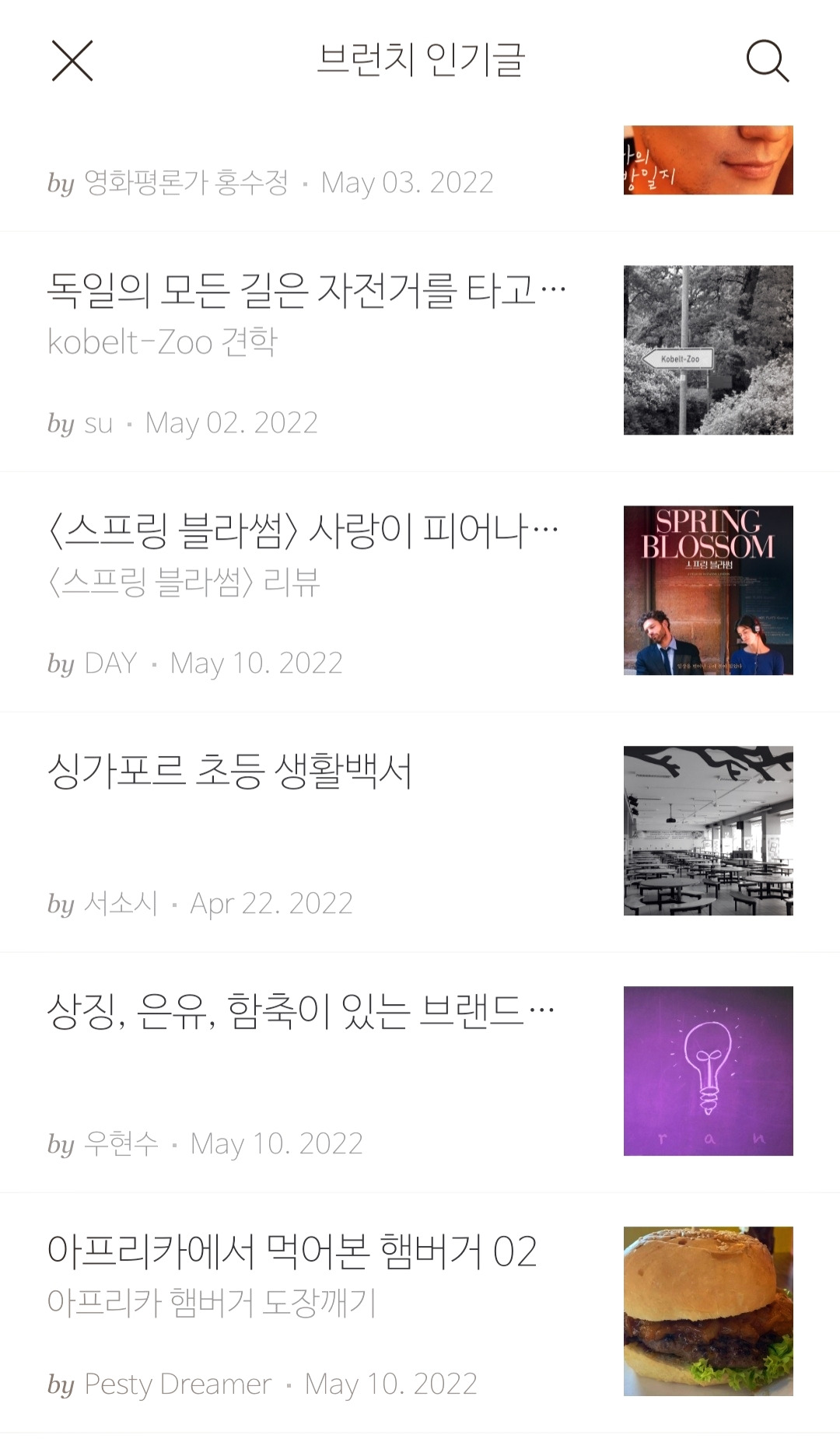Viewport: 840px width, 1442px height.
Task: Open the search icon
Action: pos(768,61)
